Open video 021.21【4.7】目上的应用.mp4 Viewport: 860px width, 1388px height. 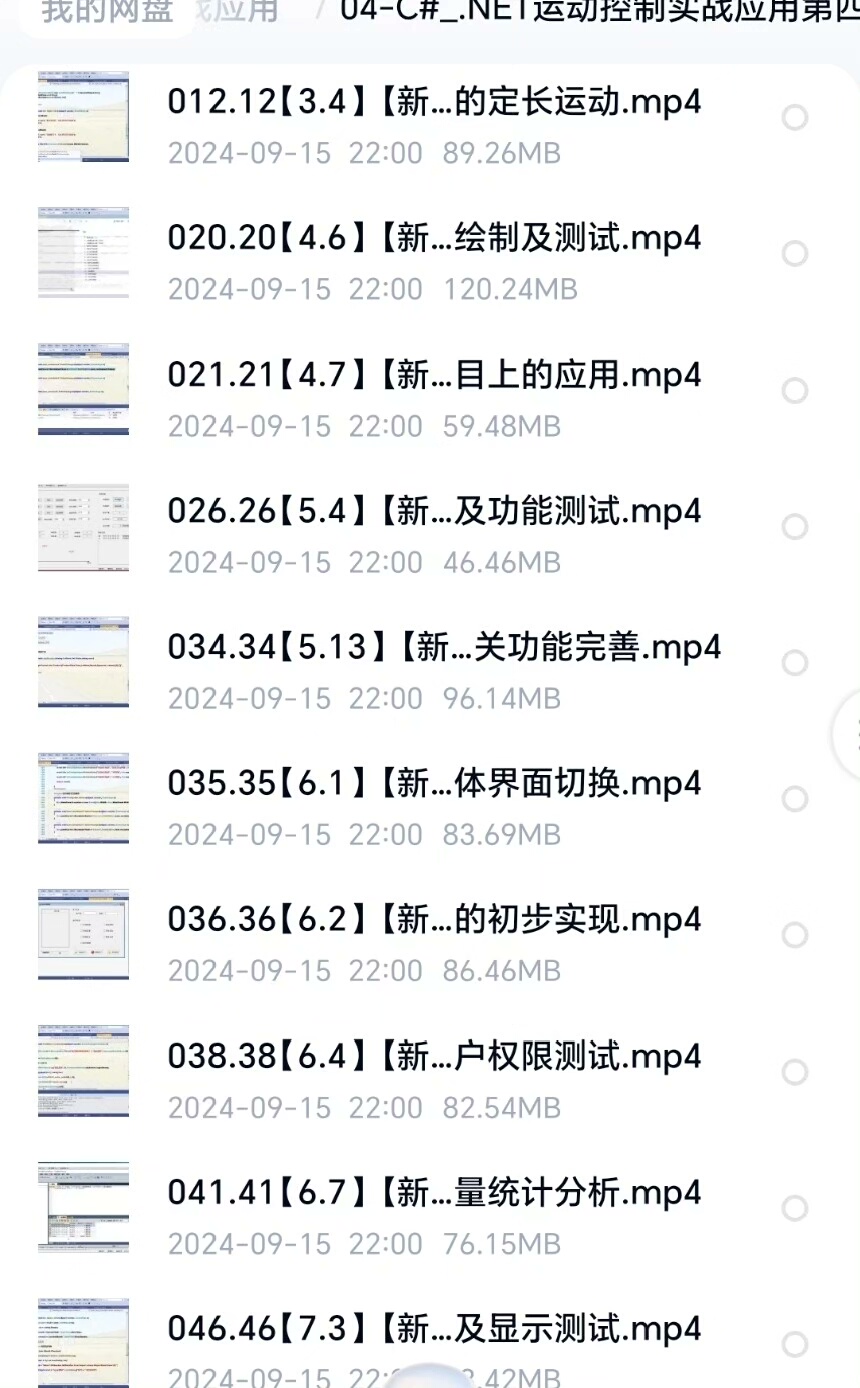(x=434, y=375)
